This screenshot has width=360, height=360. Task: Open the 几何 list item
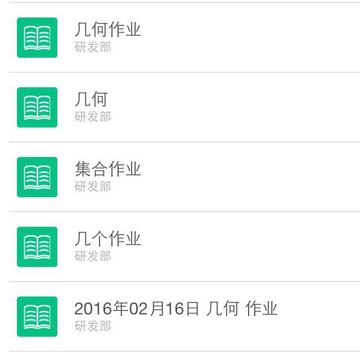click(x=184, y=107)
